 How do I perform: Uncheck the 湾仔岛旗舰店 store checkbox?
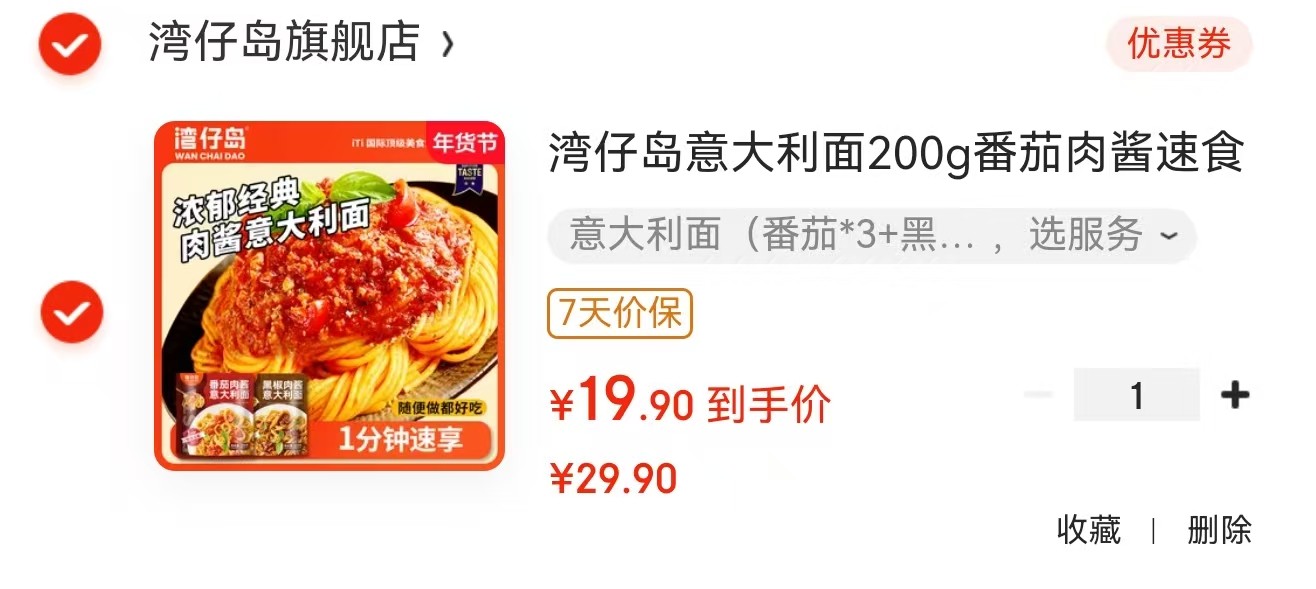(x=70, y=43)
